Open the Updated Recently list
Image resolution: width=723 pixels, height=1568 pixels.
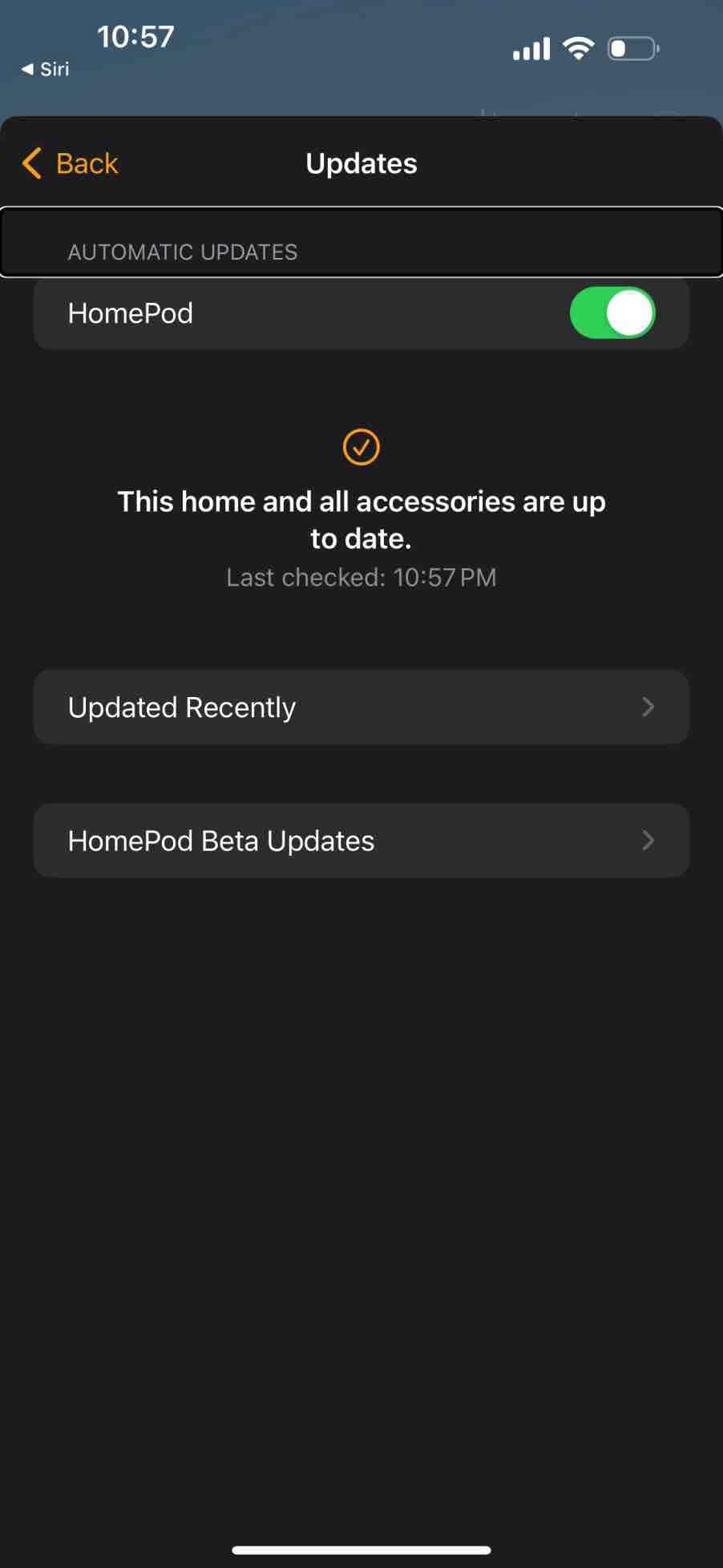click(x=361, y=707)
